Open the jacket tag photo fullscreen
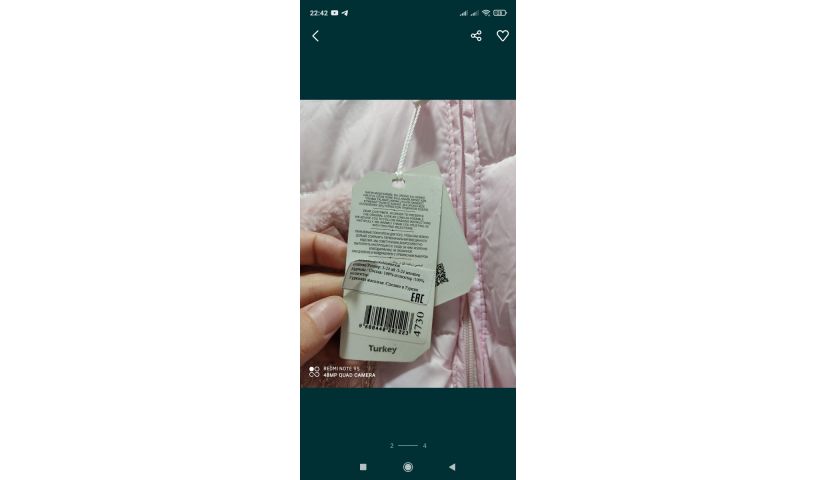Viewport: 816px width, 480px height. [x=408, y=243]
